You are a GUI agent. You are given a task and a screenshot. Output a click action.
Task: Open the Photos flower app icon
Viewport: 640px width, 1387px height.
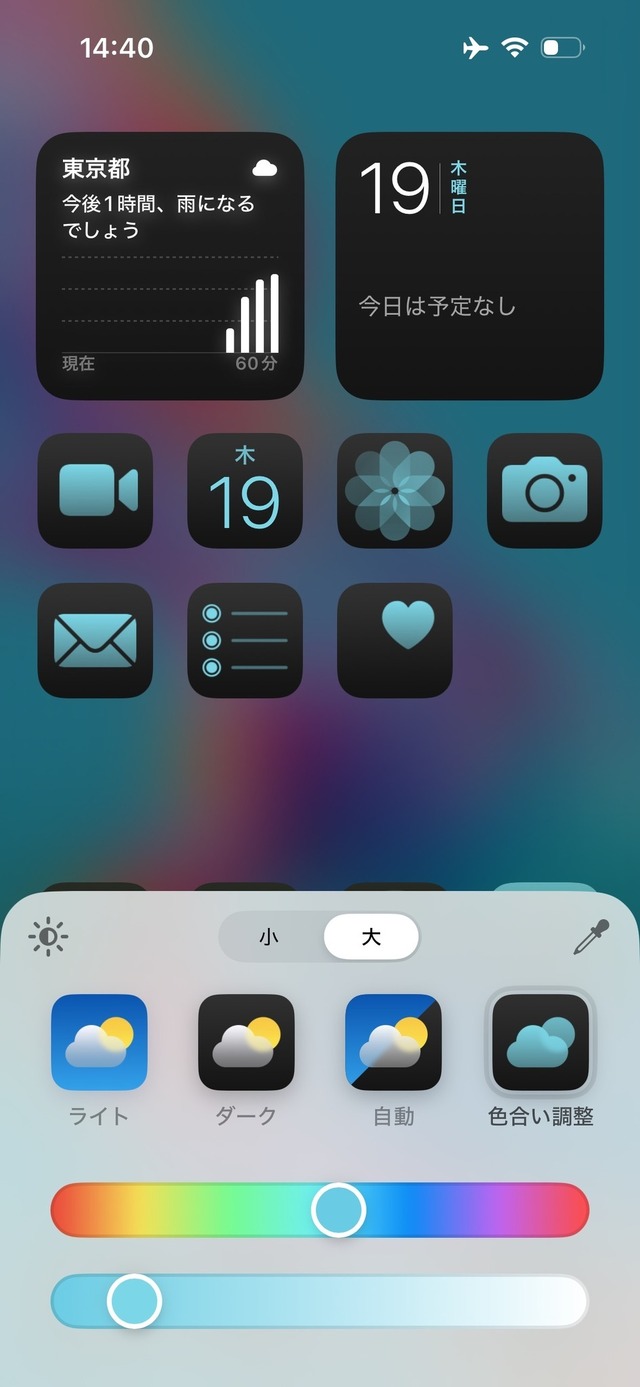click(x=395, y=491)
